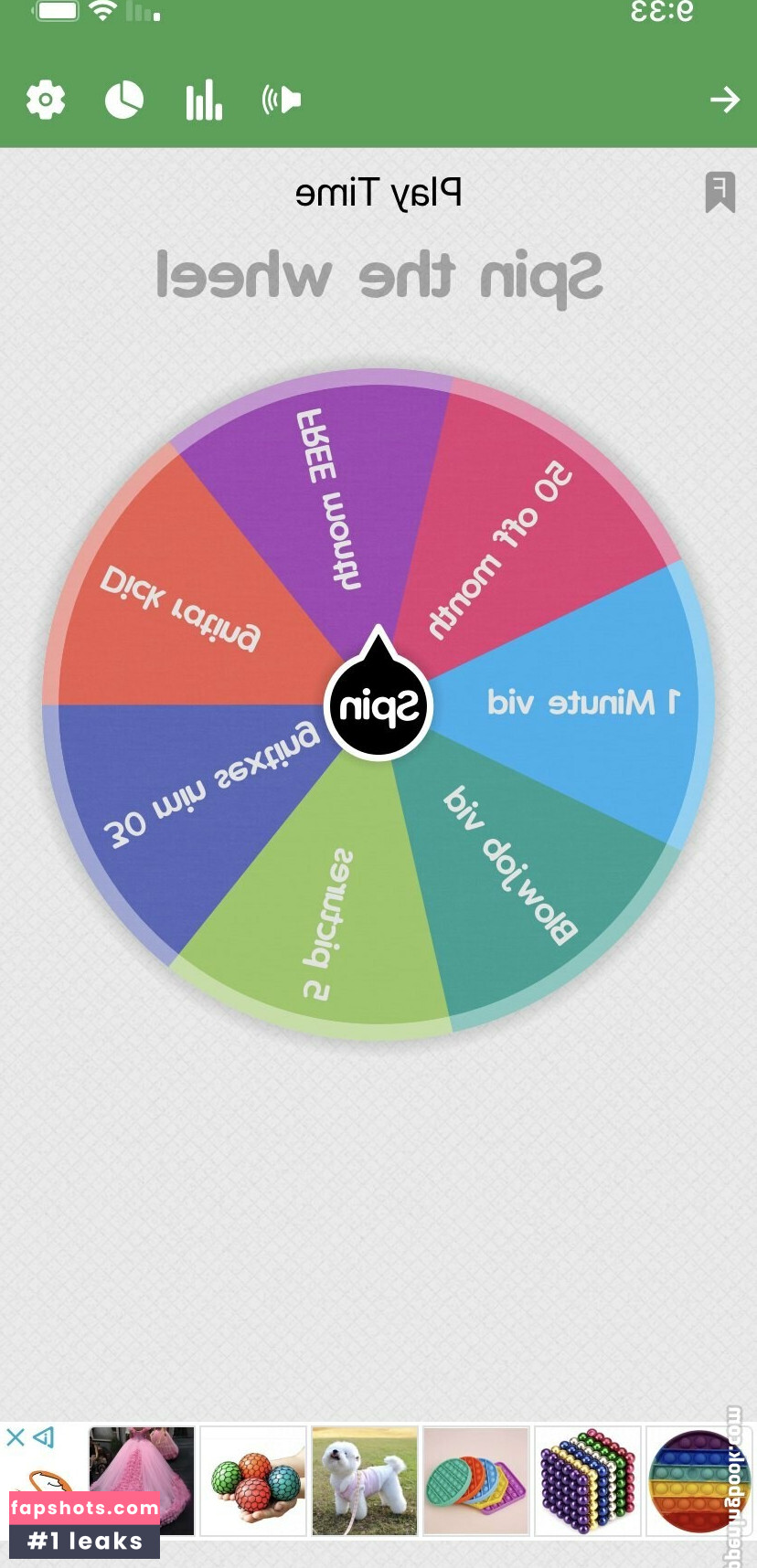
Task: Open the pie chart wheel view
Action: point(124,100)
